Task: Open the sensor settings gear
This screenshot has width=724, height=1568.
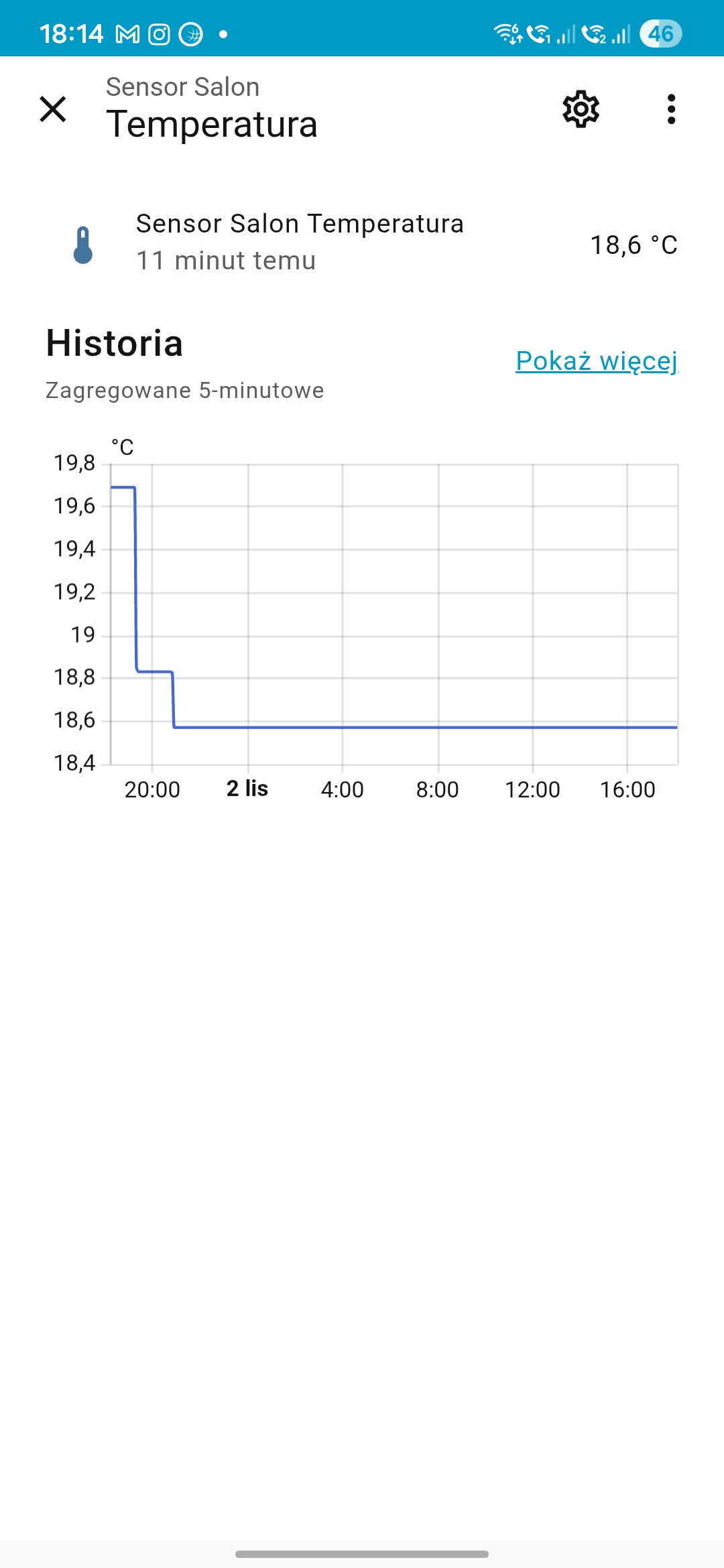Action: (x=581, y=109)
